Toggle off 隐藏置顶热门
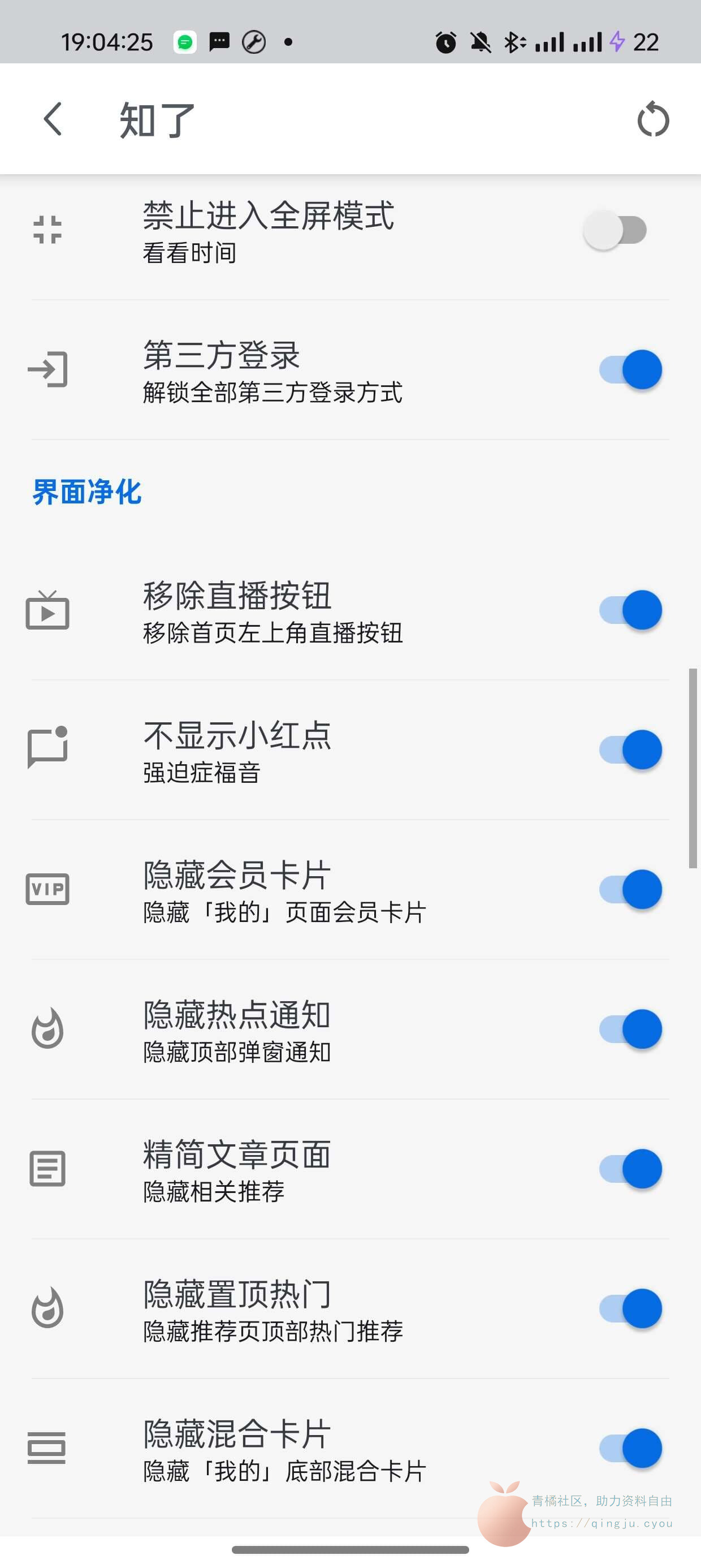 tap(630, 1308)
